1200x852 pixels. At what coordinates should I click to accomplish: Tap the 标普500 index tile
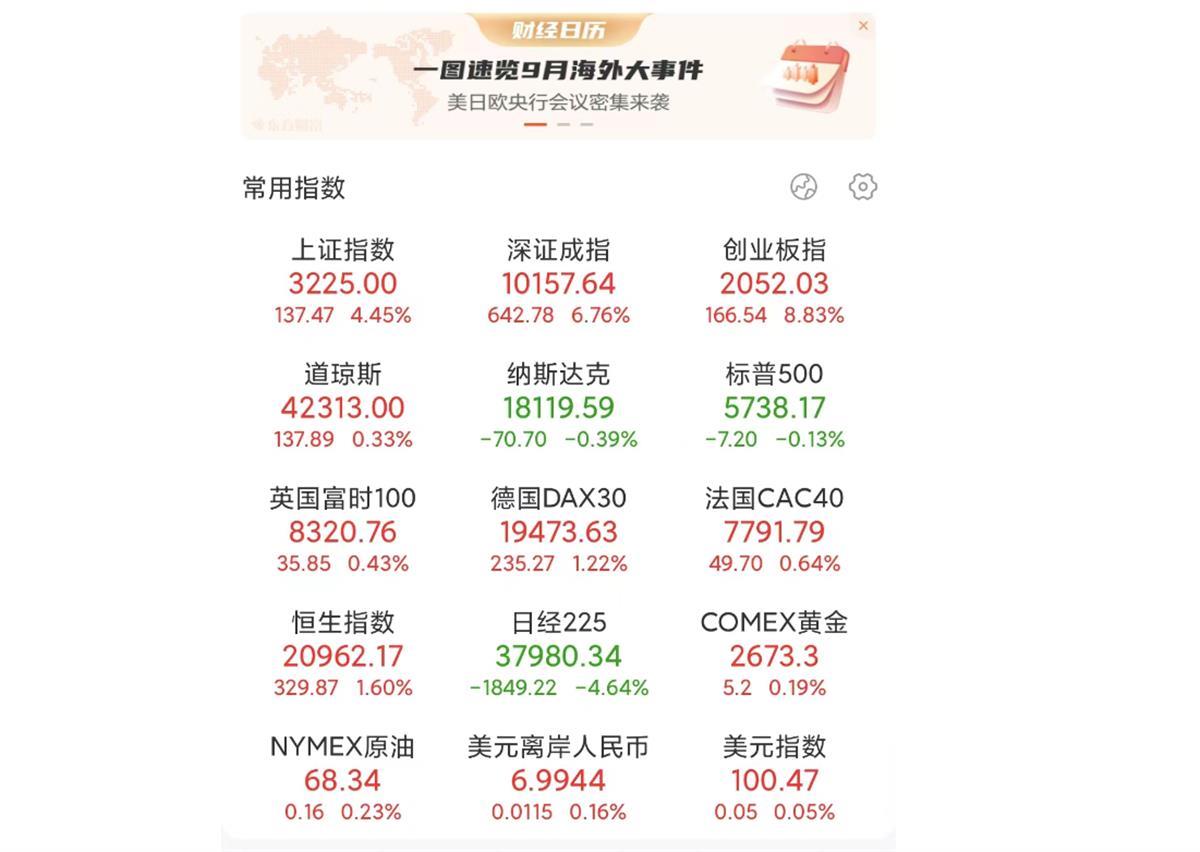pyautogui.click(x=774, y=407)
